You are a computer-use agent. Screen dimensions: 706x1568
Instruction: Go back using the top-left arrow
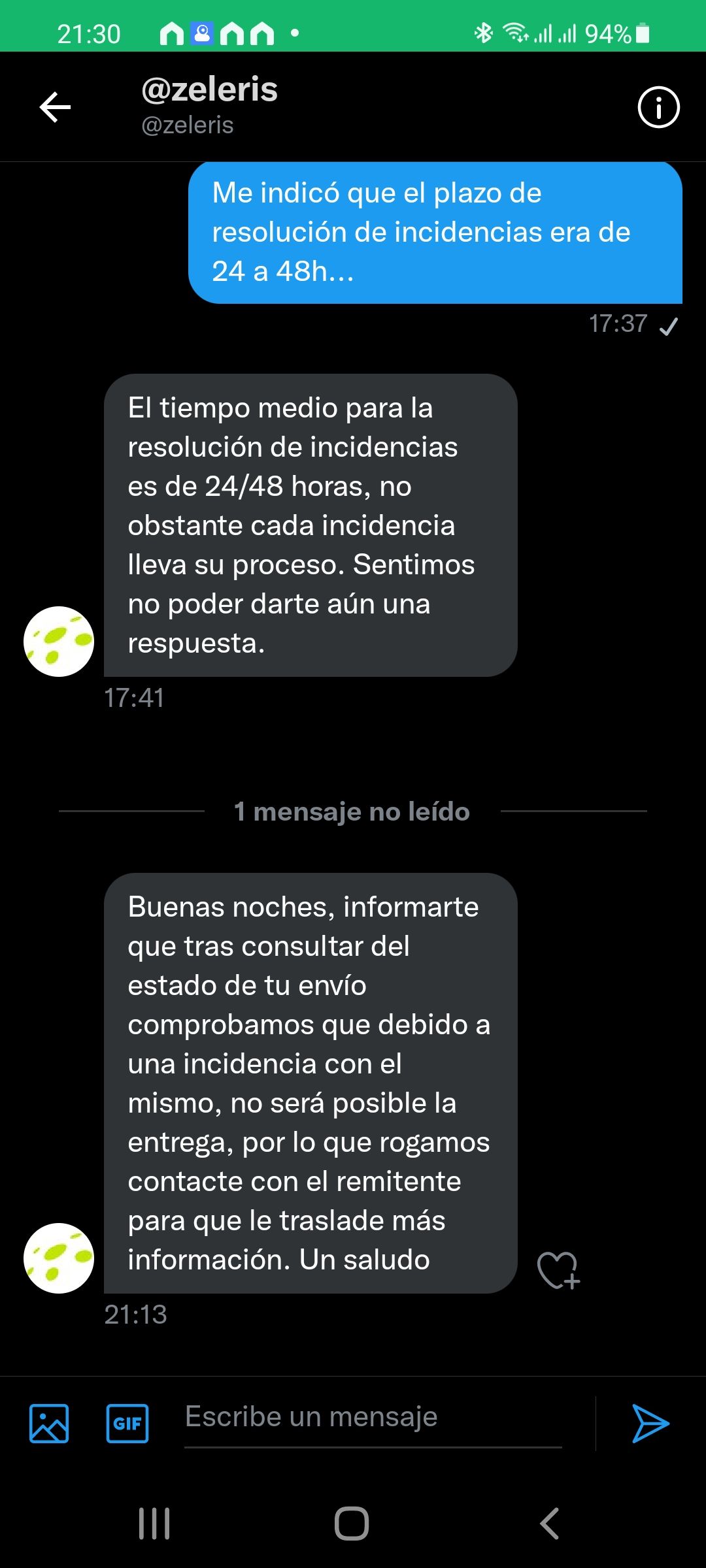(56, 107)
